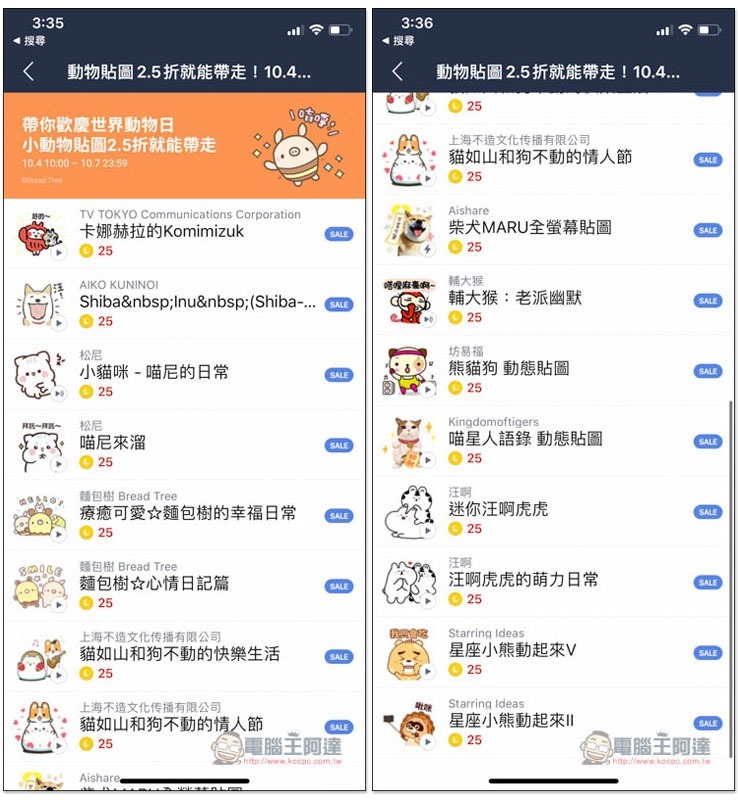Select 汪啊虎虎的萌力日常 stickers
This screenshot has width=738, height=800.
click(x=523, y=579)
